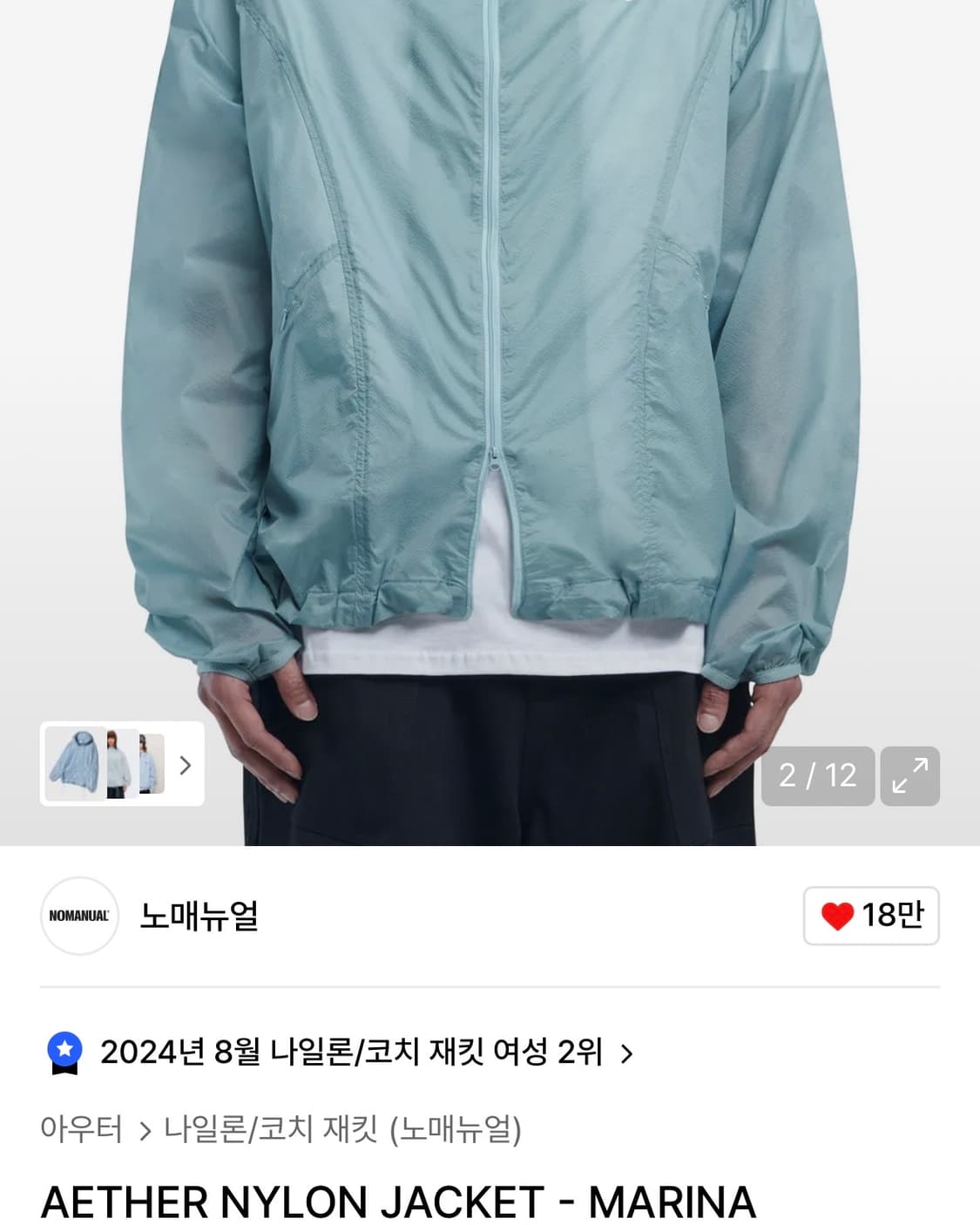Click the NOMANUAL circular brand logo
Image resolution: width=980 pixels, height=1225 pixels.
[79, 917]
